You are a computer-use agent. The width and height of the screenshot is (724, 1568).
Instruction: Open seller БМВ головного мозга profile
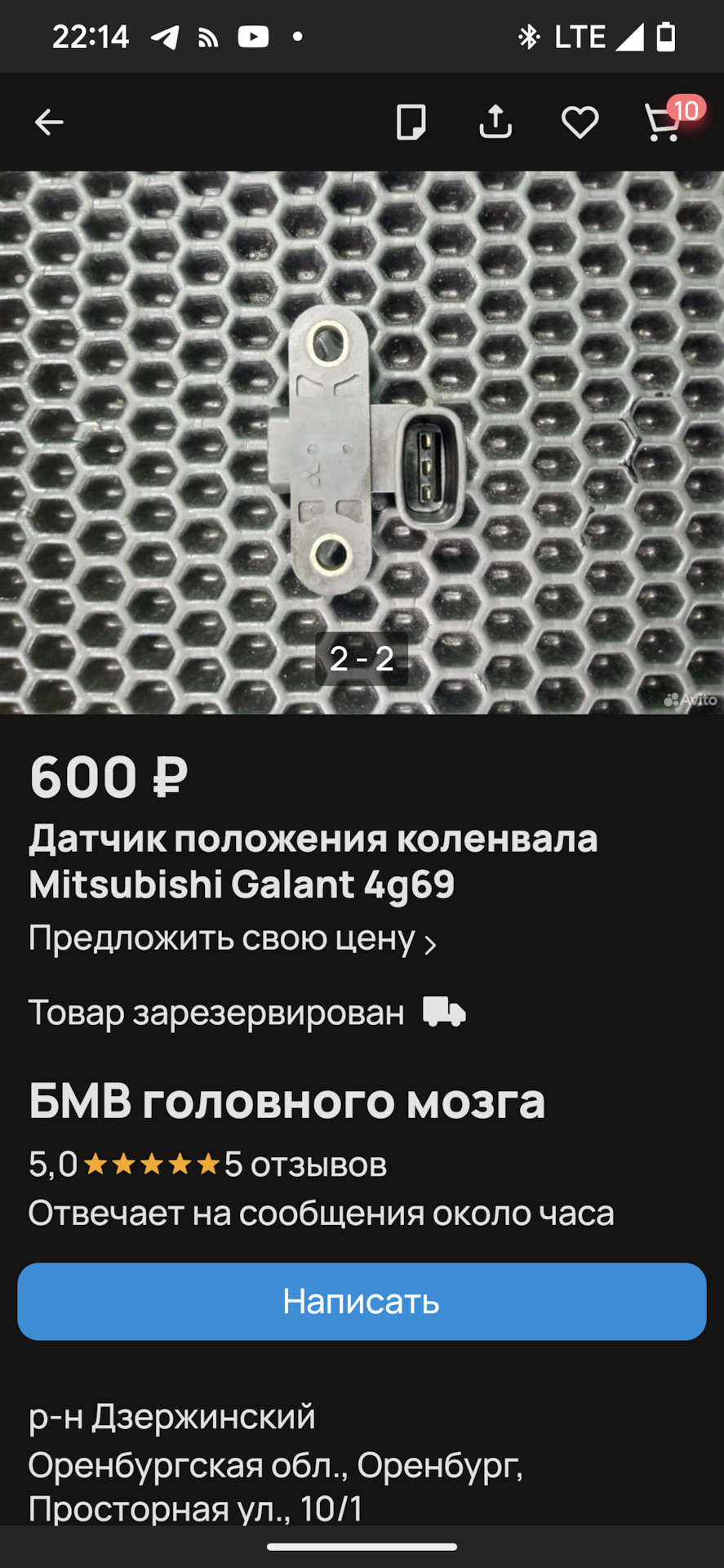click(x=286, y=1102)
